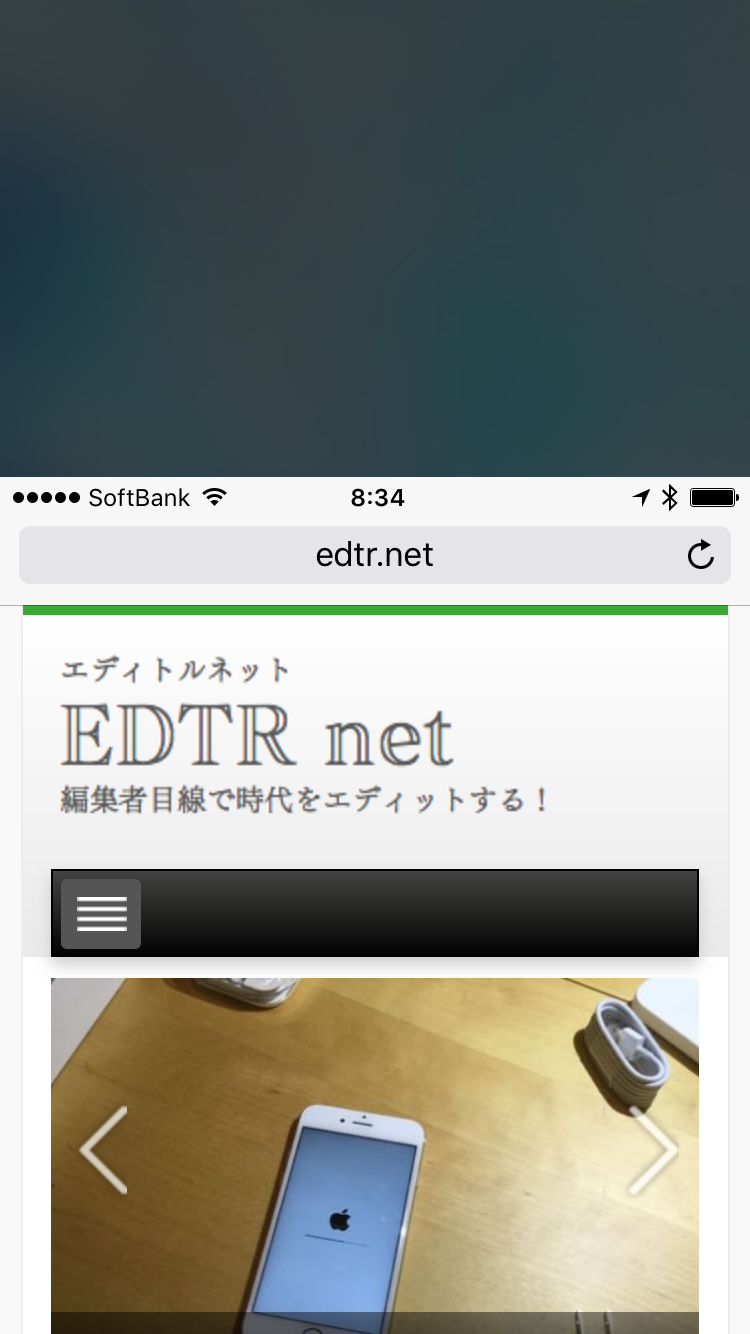The height and width of the screenshot is (1334, 750).
Task: Reload the page
Action: [701, 555]
